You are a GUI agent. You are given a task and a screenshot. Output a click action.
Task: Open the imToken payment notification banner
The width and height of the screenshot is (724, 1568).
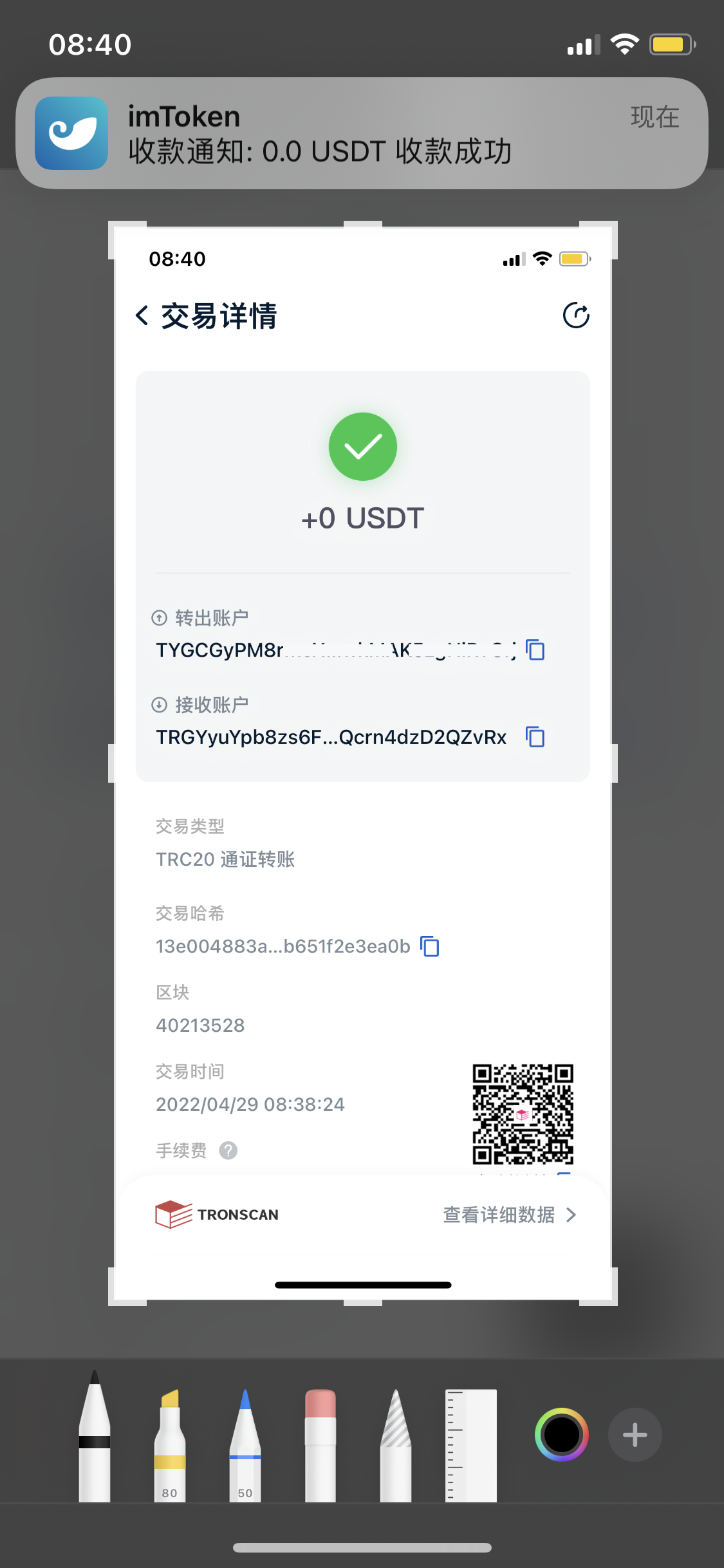(x=362, y=133)
